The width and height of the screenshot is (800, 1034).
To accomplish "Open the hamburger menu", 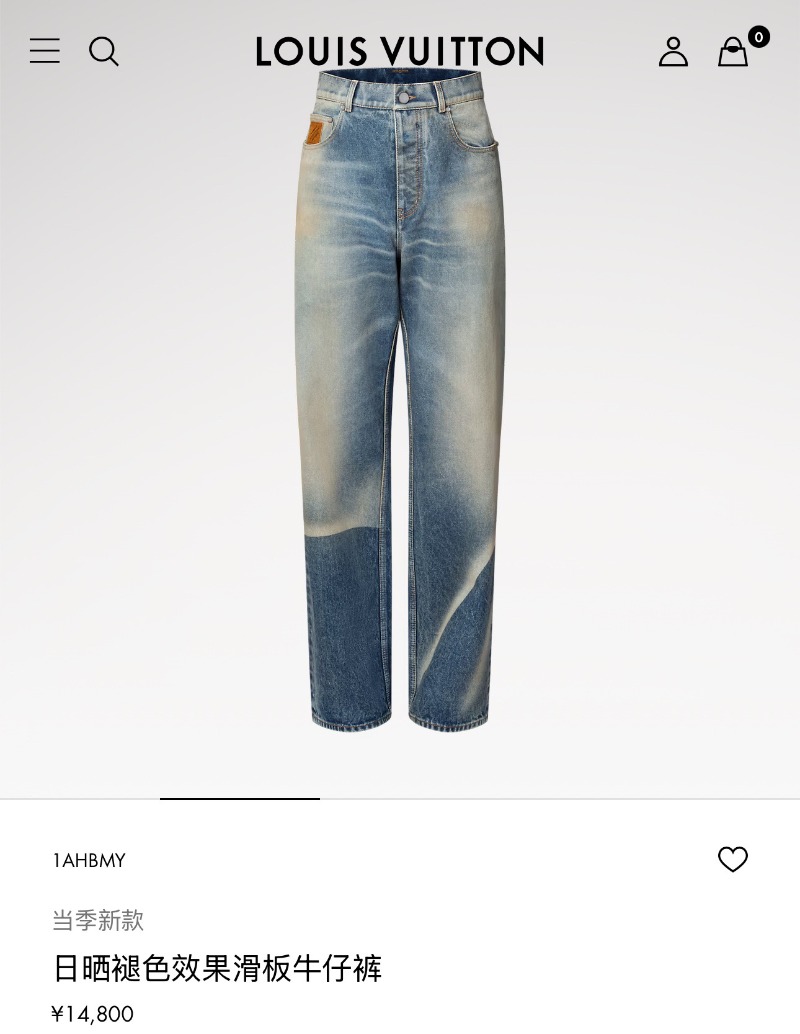I will [x=45, y=51].
